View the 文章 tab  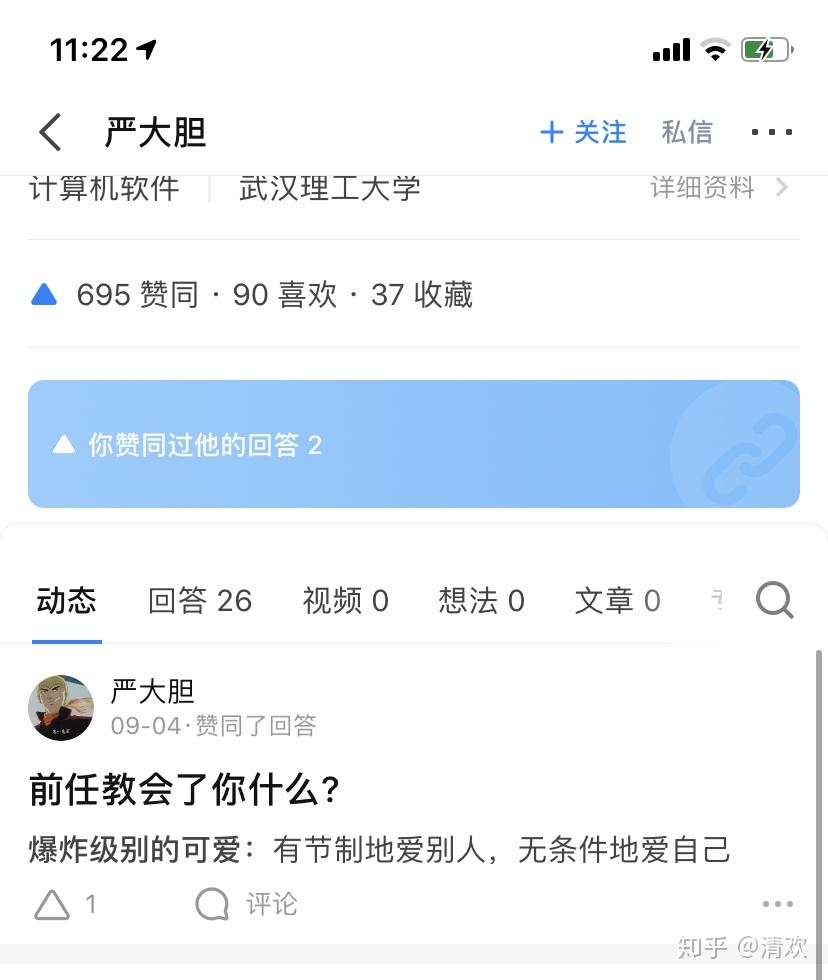[617, 601]
